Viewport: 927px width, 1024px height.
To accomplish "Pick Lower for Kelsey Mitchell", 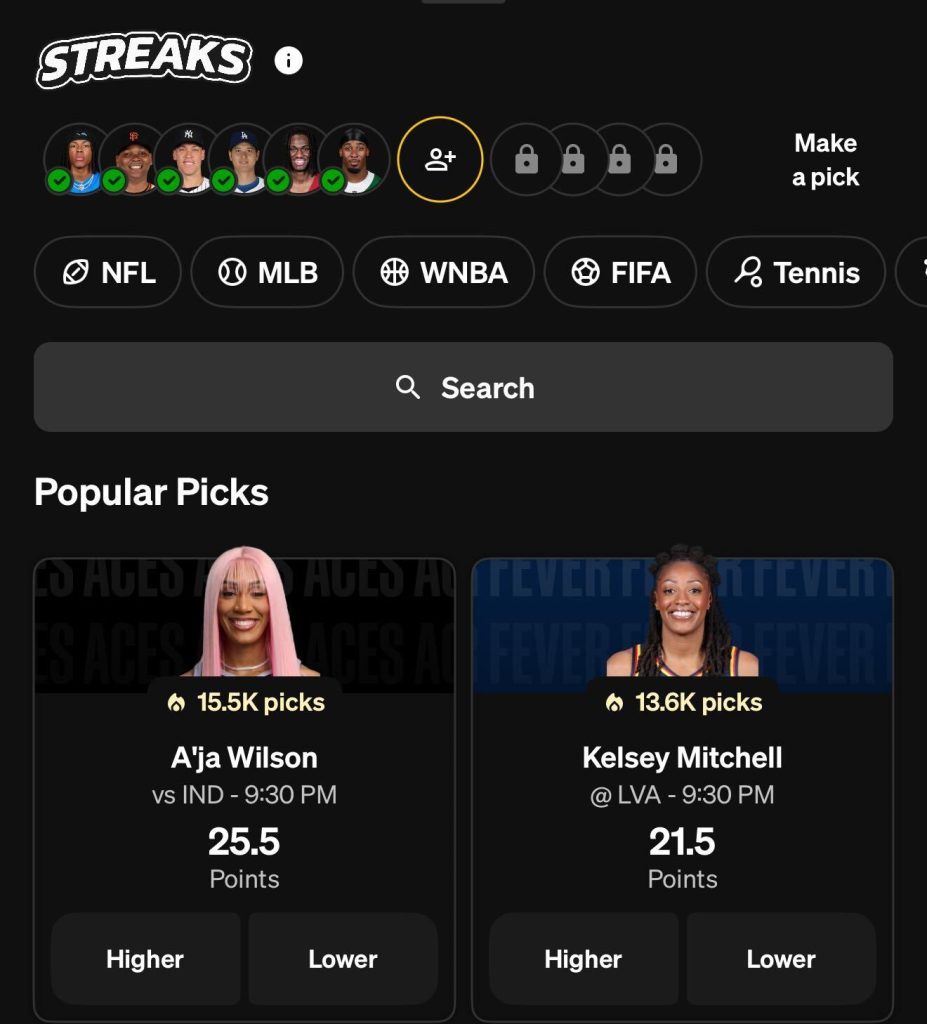I will 781,959.
